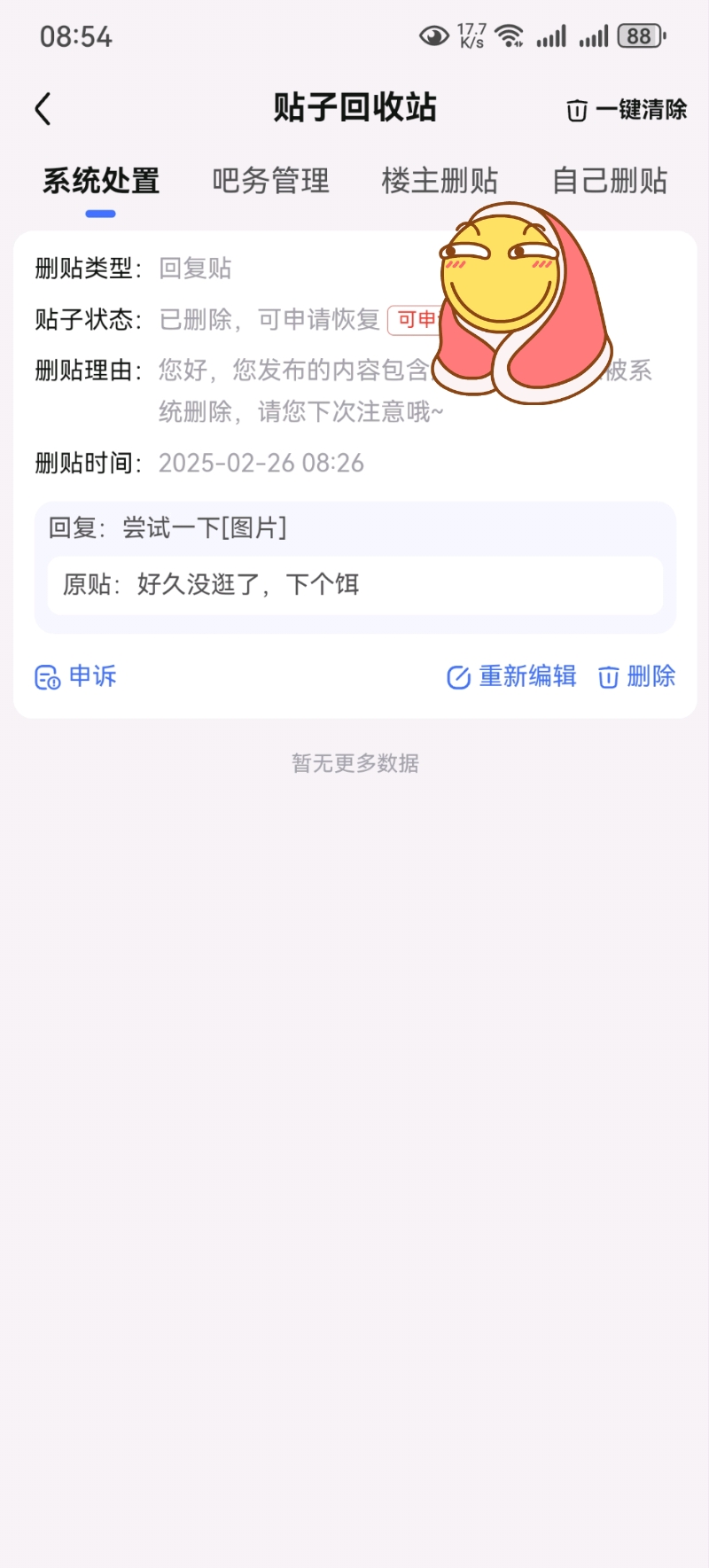This screenshot has width=709, height=1568.
Task: Switch to the 吧务管理 tab
Action: click(x=270, y=181)
